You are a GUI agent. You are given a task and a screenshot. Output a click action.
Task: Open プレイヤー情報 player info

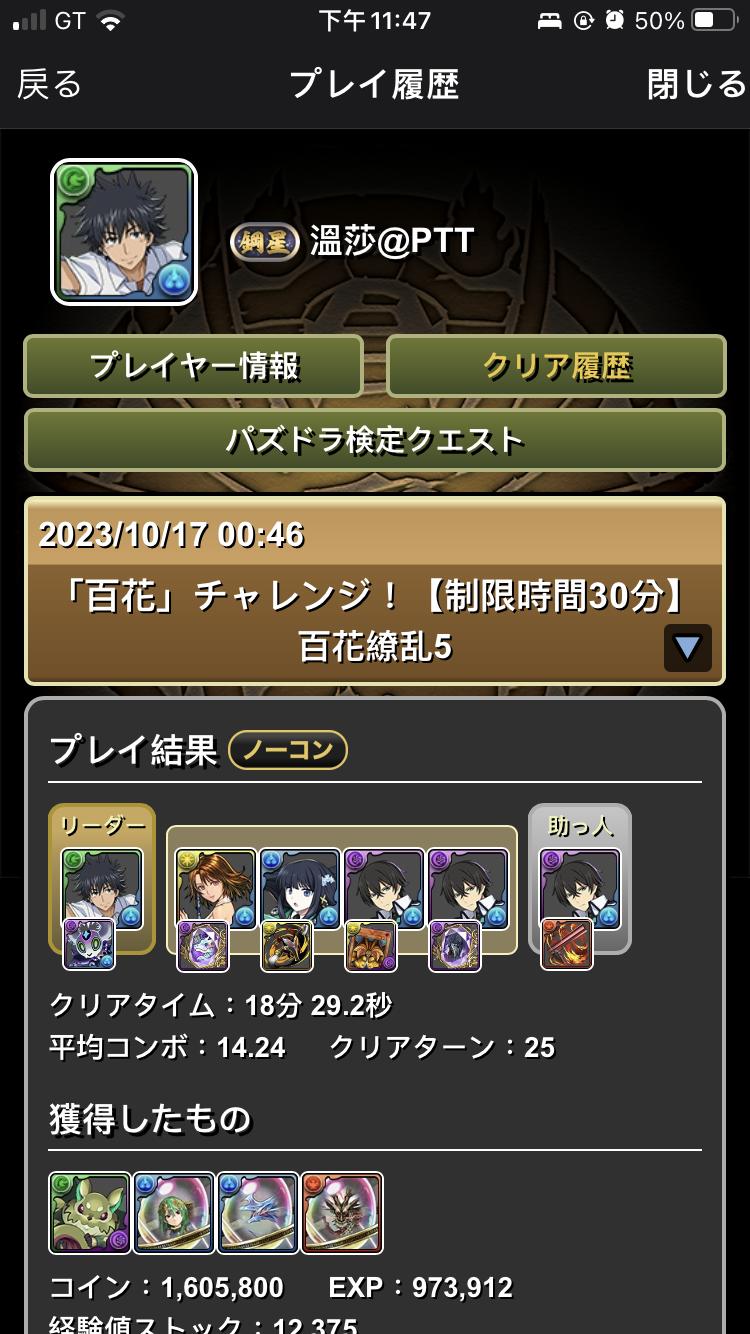point(193,366)
